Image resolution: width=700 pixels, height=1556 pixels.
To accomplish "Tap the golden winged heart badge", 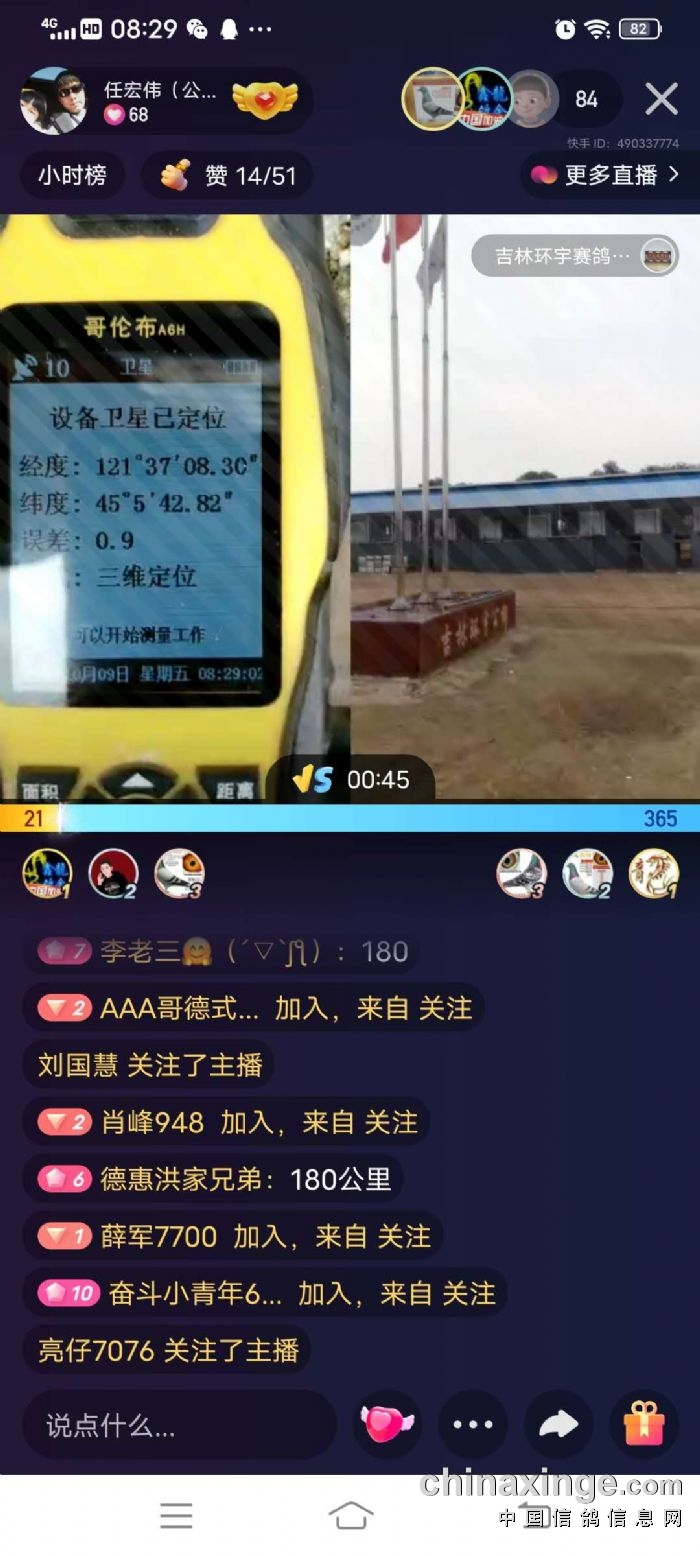I will (265, 100).
